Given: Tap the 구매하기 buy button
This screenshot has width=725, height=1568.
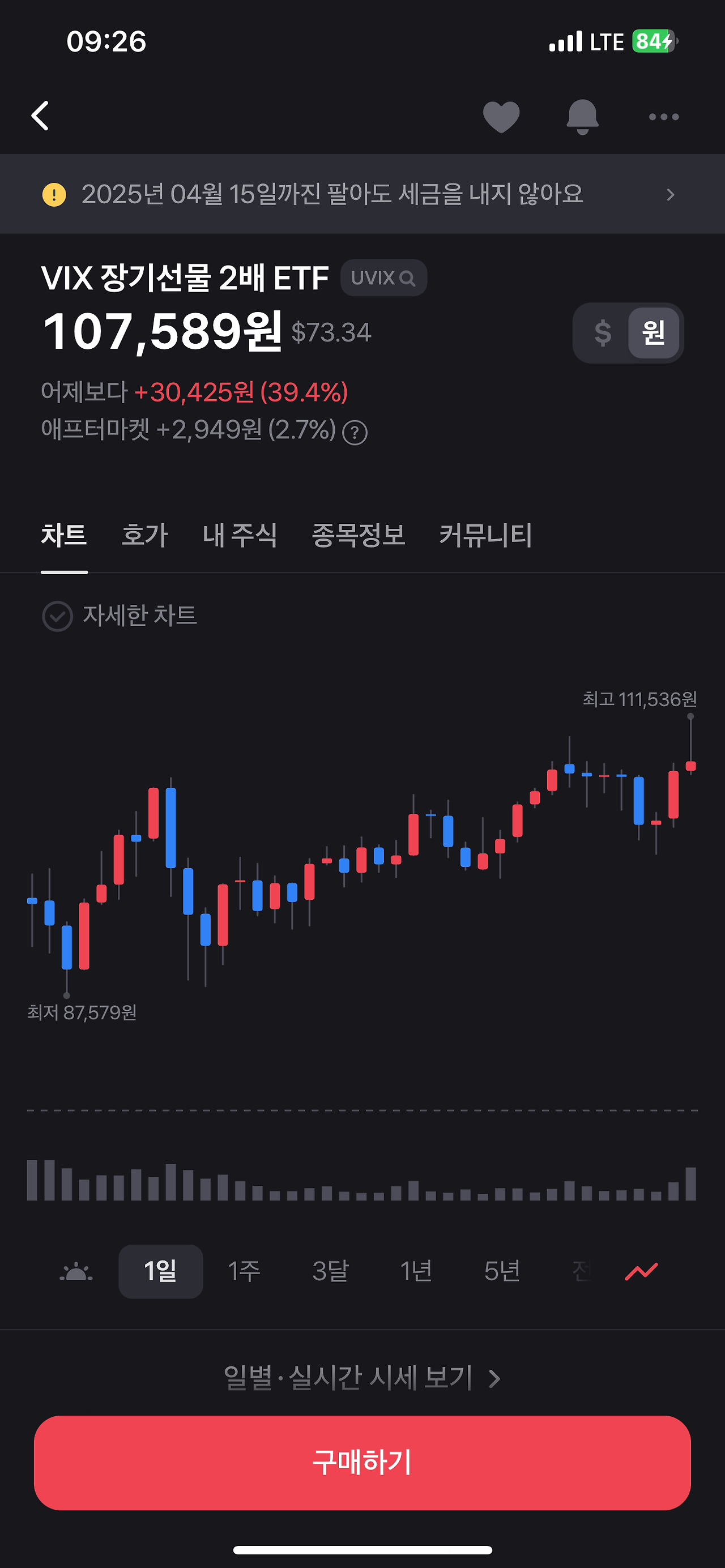Looking at the screenshot, I should pos(362,1462).
